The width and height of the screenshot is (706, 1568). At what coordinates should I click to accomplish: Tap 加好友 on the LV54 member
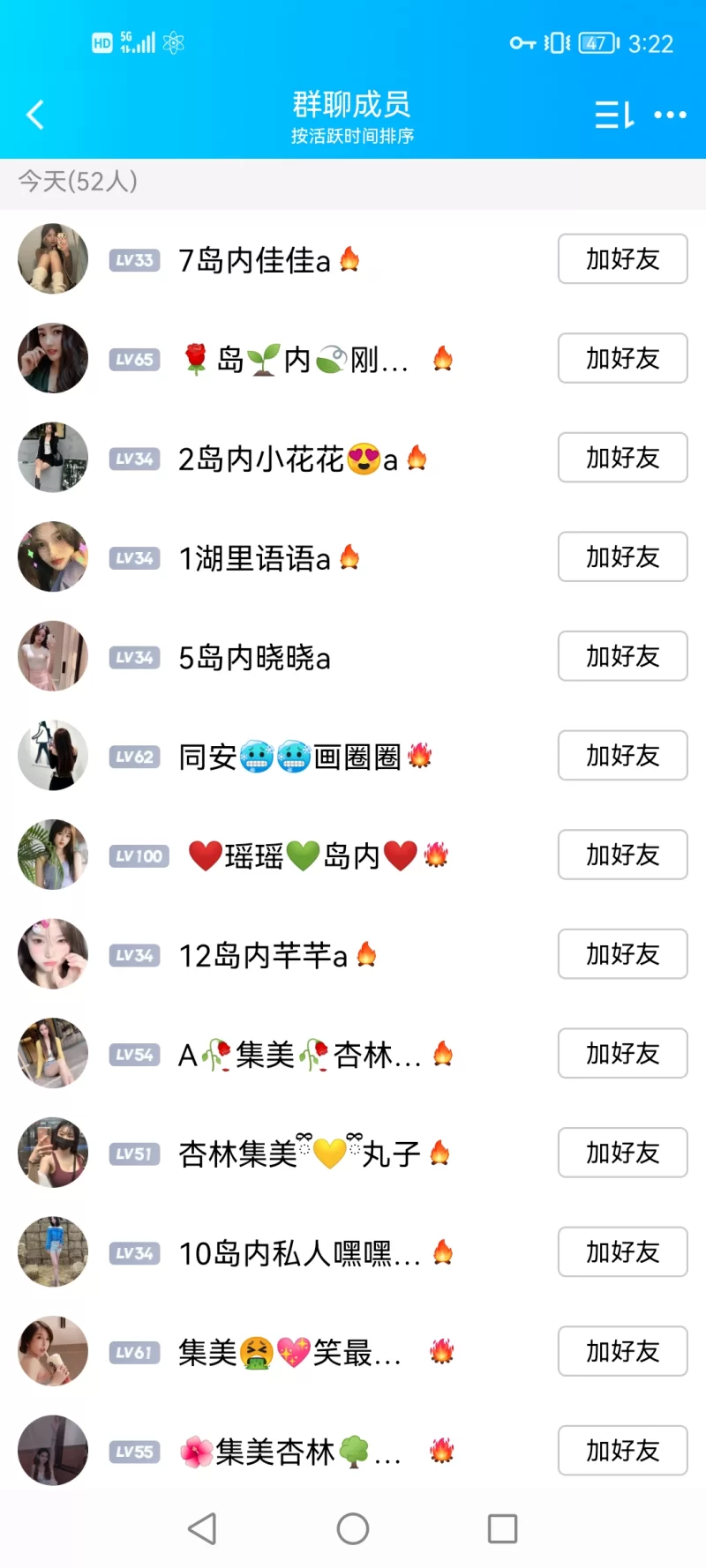click(622, 1053)
